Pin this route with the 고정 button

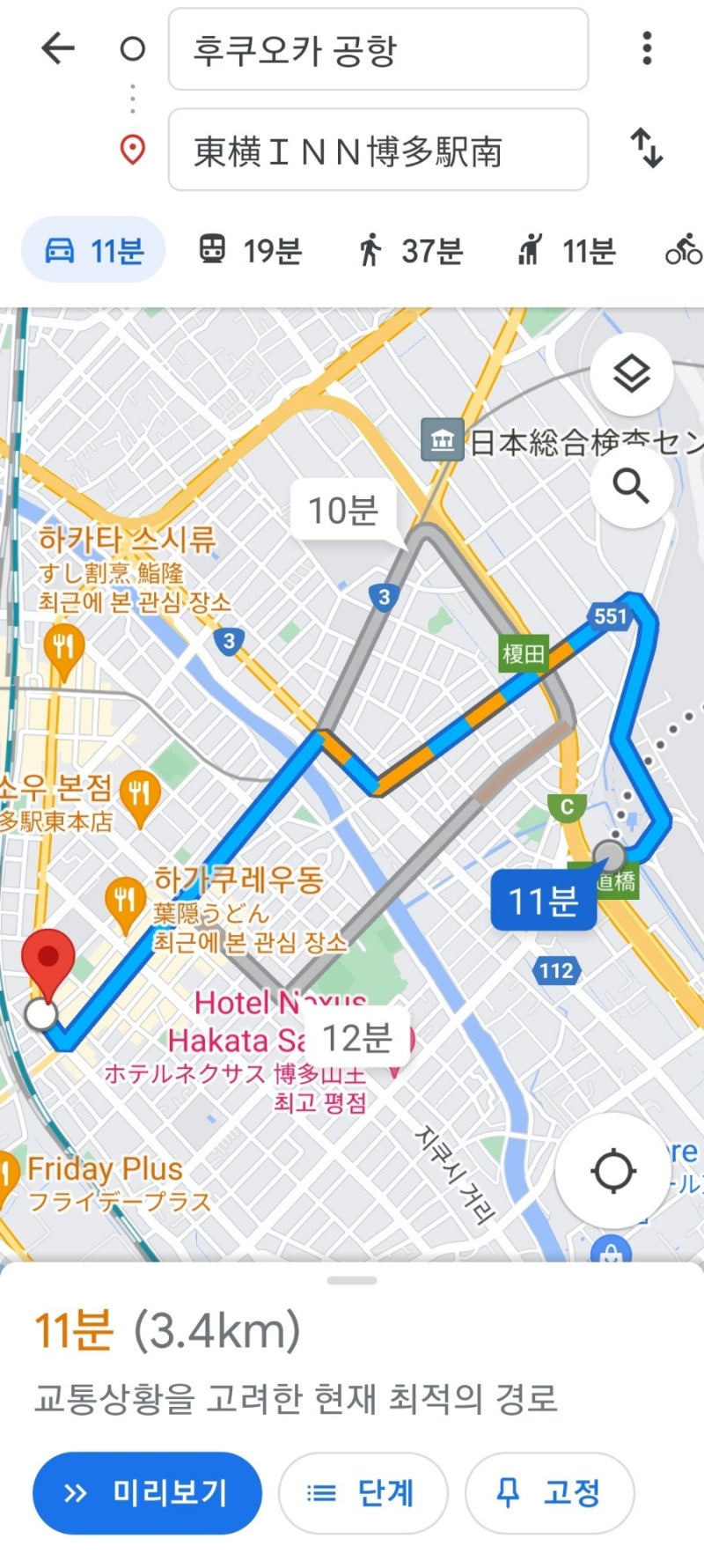point(548,1491)
